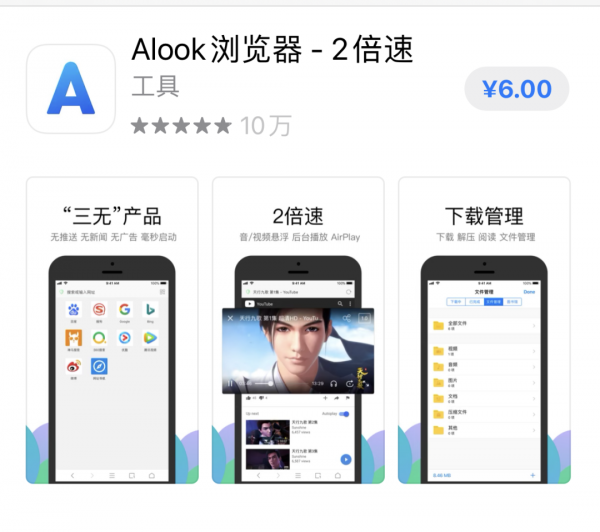
Task: Tap the ¥6.00 price button to buy
Action: click(x=516, y=89)
